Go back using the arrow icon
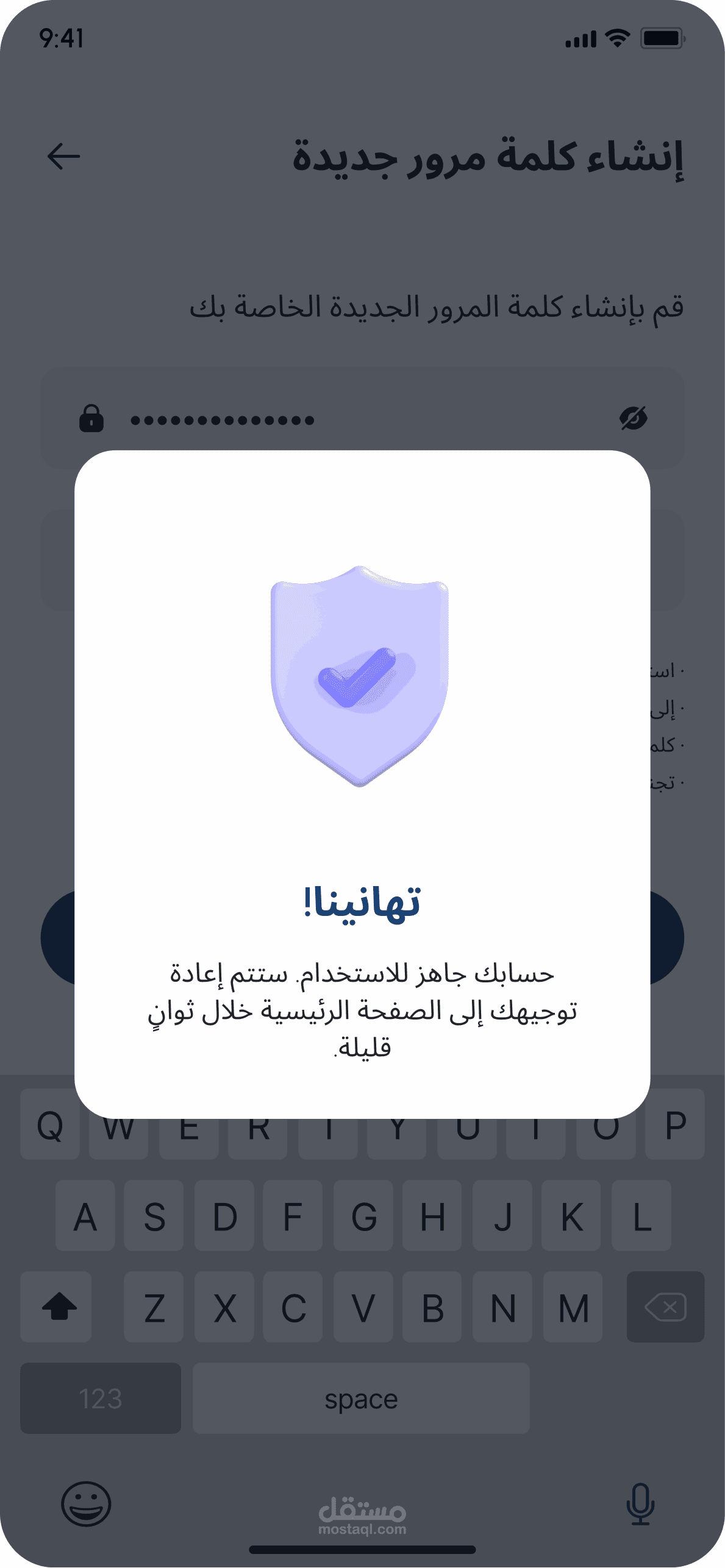The width and height of the screenshot is (725, 1568). [x=63, y=157]
